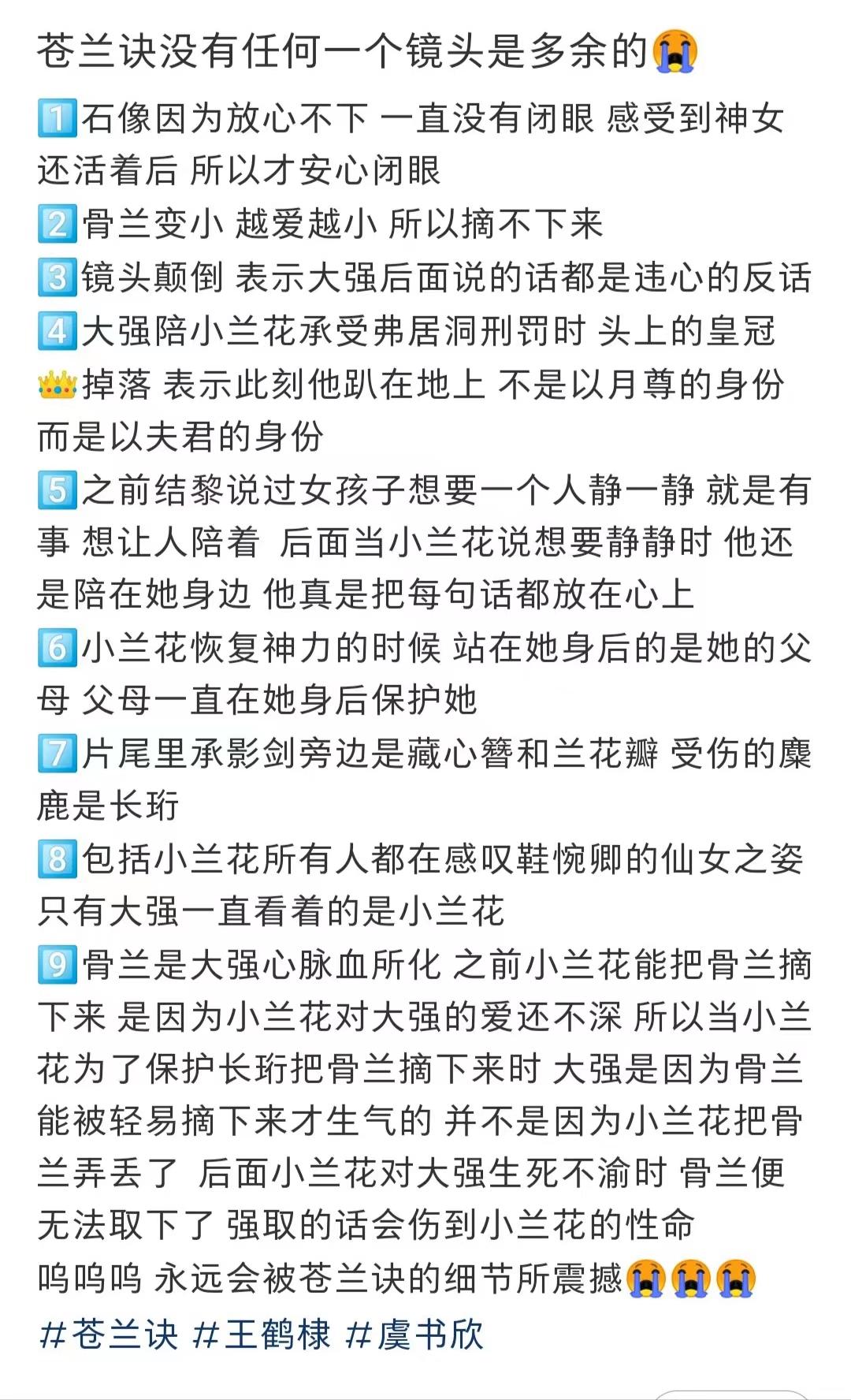
Task: Open the #苍兰诀 hashtag
Action: pos(109,1335)
